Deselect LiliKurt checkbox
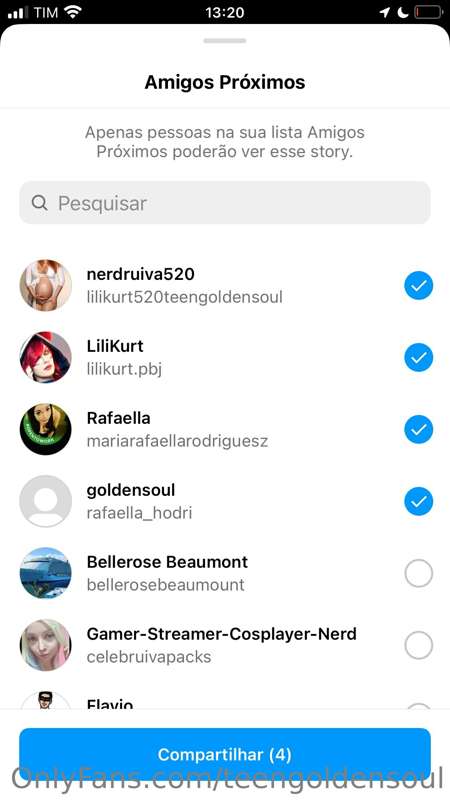The height and width of the screenshot is (800, 450). pos(418,358)
